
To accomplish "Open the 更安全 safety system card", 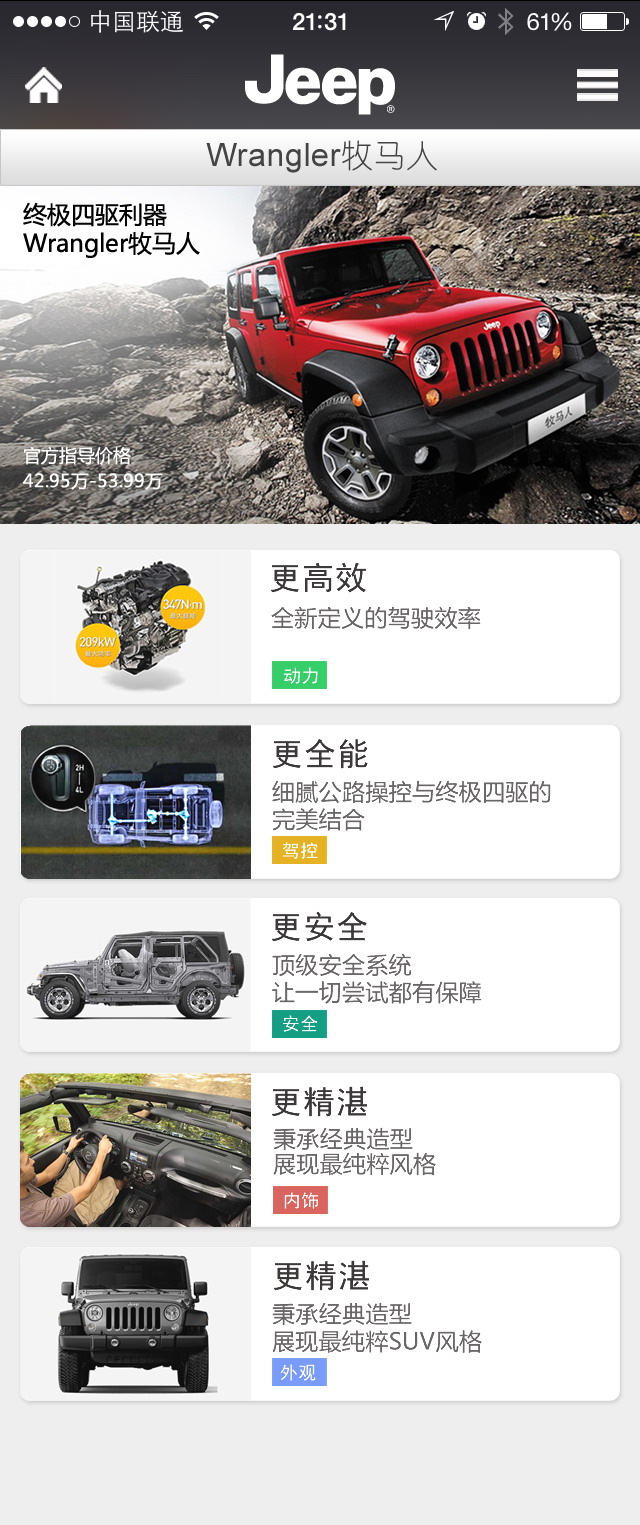I will point(320,975).
